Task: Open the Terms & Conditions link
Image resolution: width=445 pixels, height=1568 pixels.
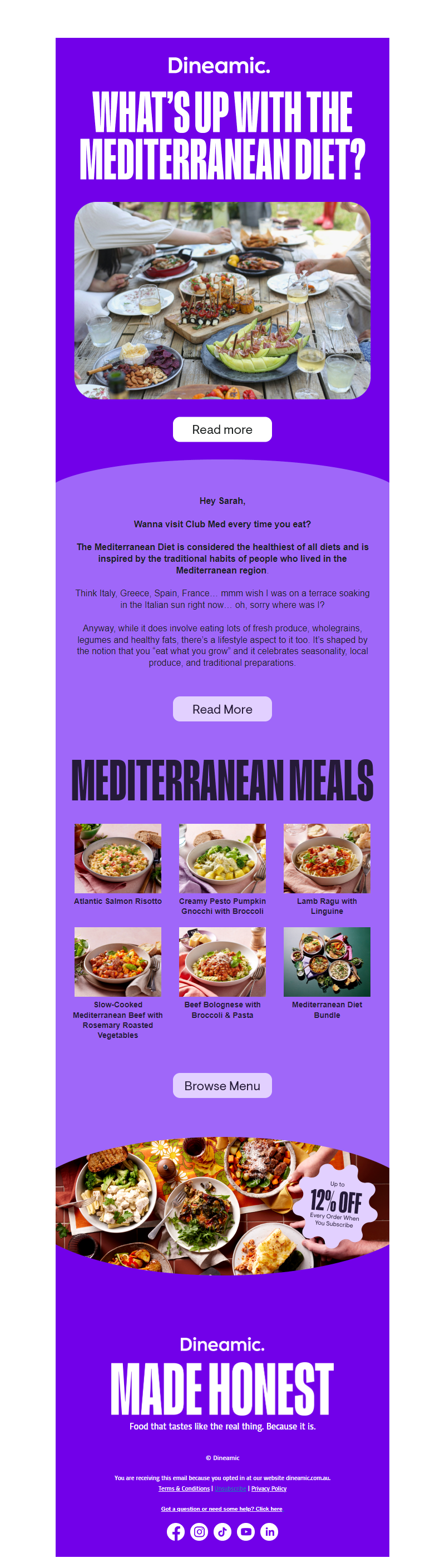Action: click(x=184, y=1488)
